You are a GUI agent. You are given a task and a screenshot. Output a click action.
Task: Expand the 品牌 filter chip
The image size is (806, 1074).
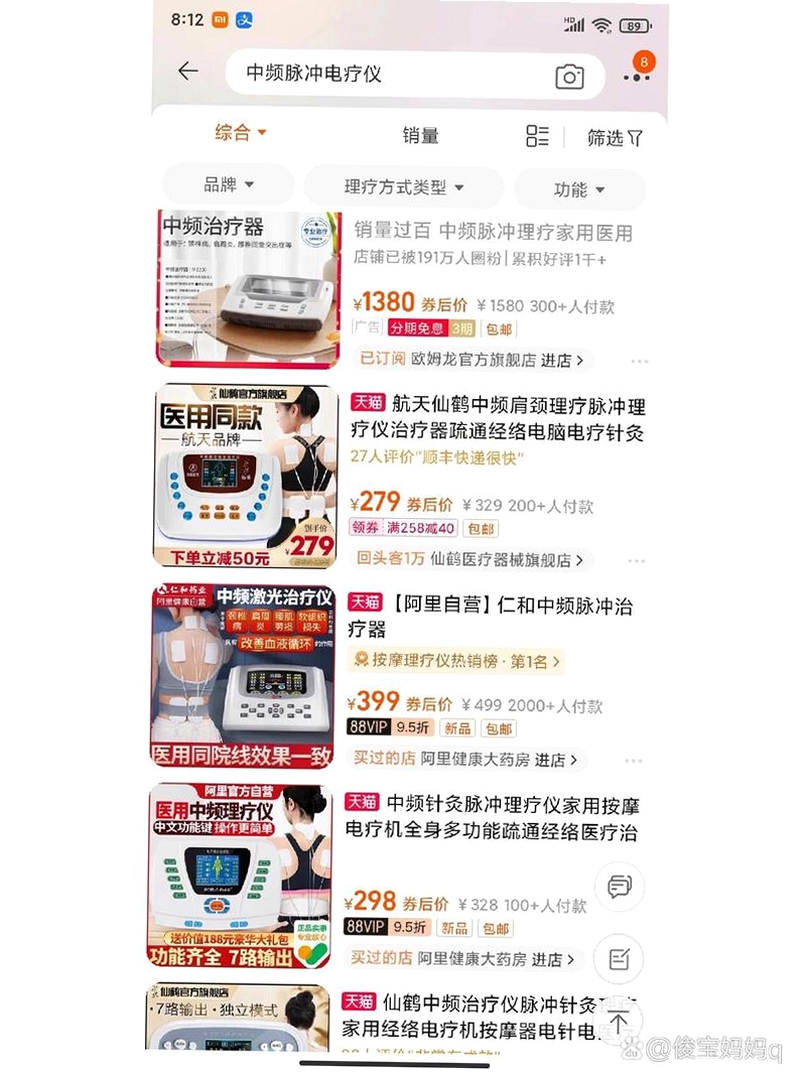[x=228, y=184]
